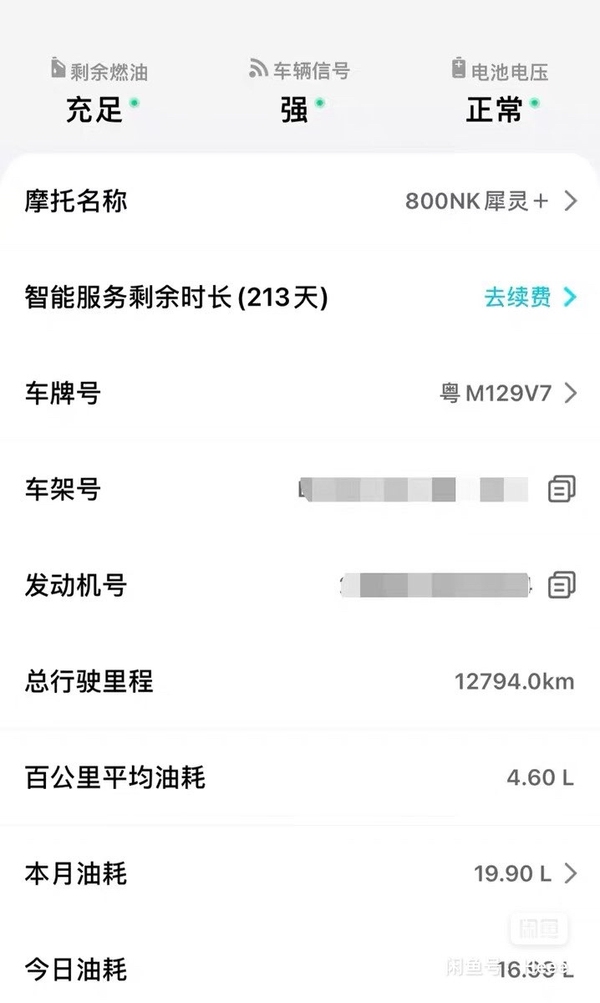Open the 摩托名称 row to rename the motorcycle
The image size is (600, 1003).
click(490, 201)
